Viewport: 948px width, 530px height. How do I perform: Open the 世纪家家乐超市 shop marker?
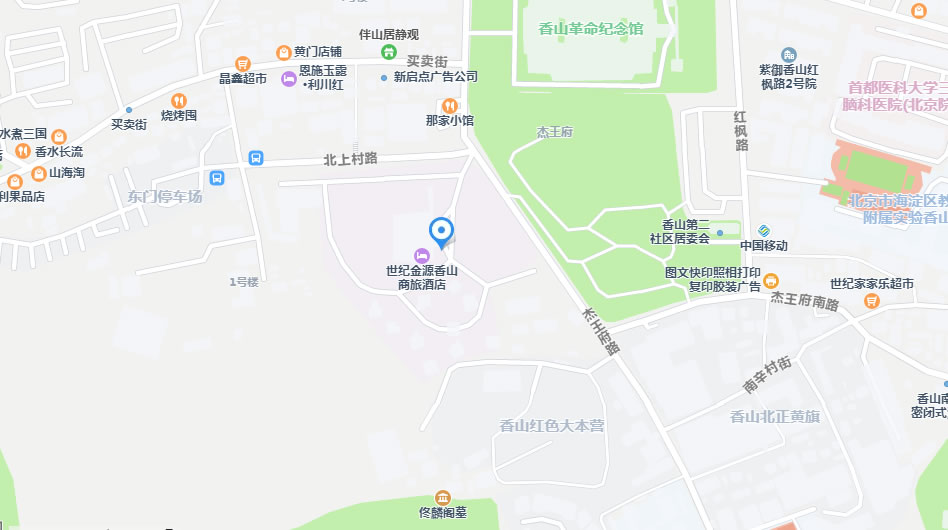(872, 301)
